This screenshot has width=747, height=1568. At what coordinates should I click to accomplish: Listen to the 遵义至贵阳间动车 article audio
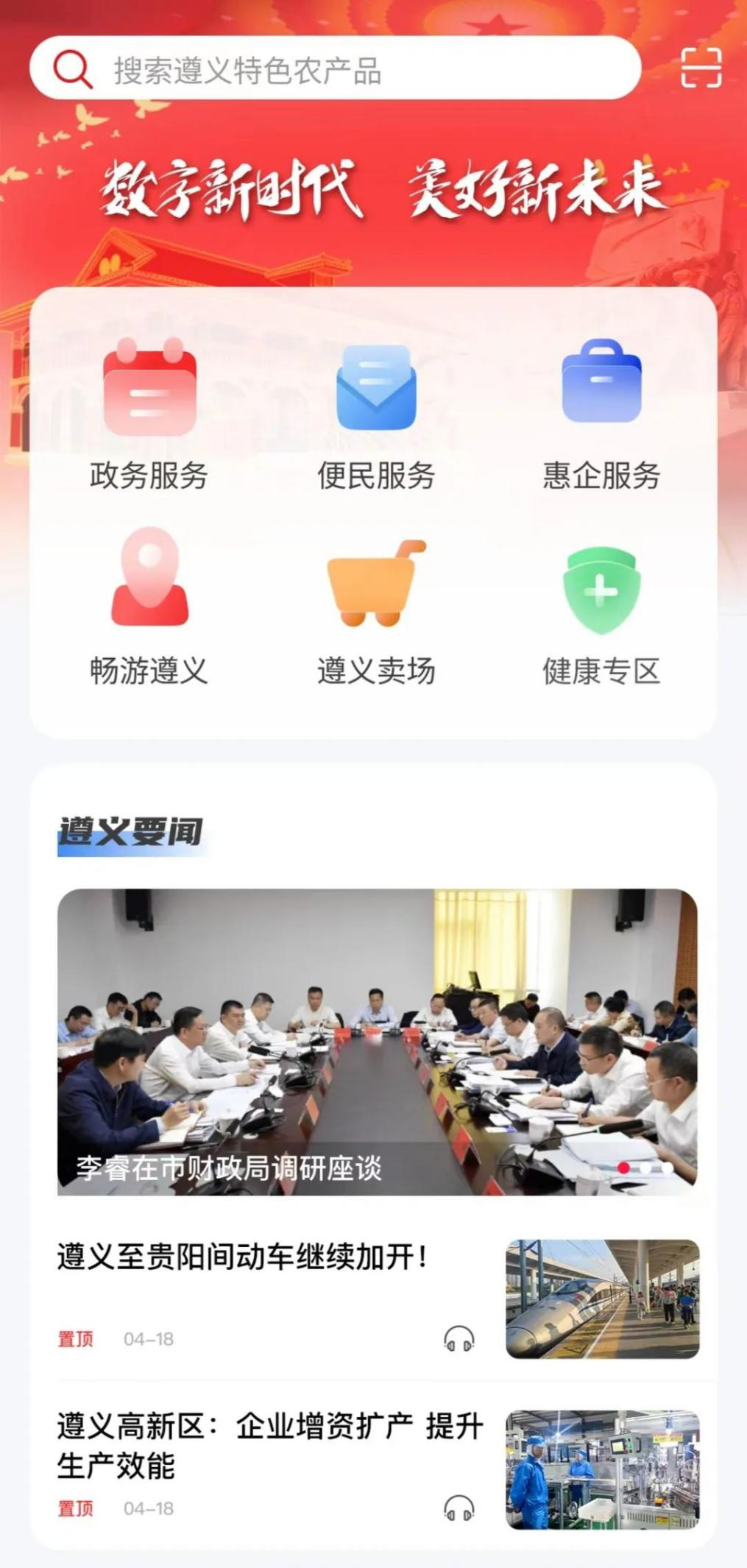click(459, 1339)
